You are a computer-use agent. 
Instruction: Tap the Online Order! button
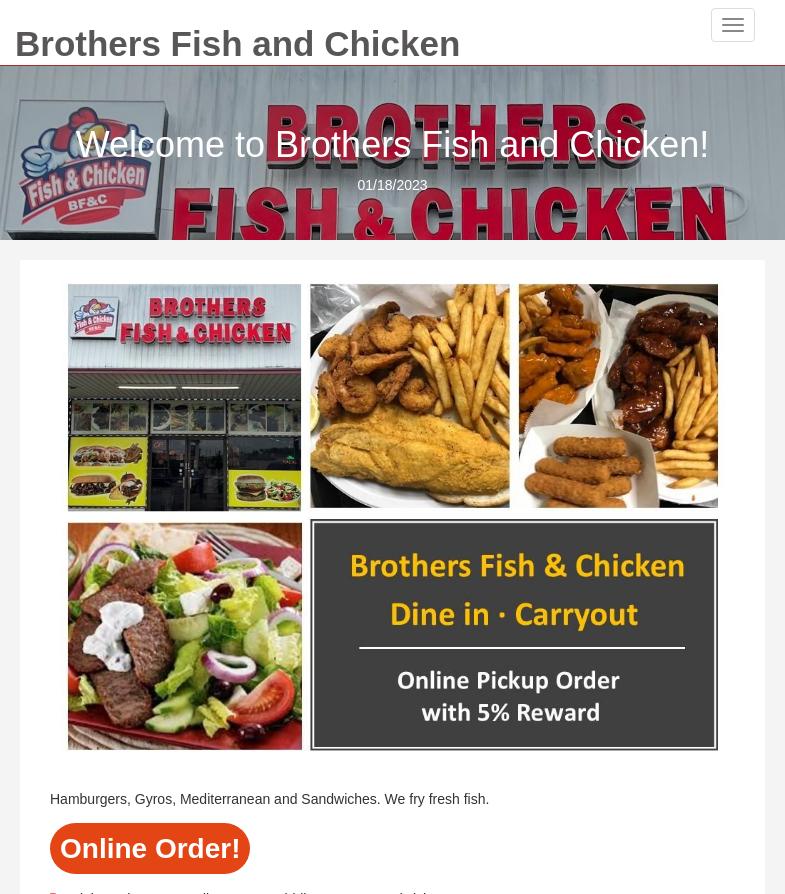pyautogui.click(x=150, y=848)
